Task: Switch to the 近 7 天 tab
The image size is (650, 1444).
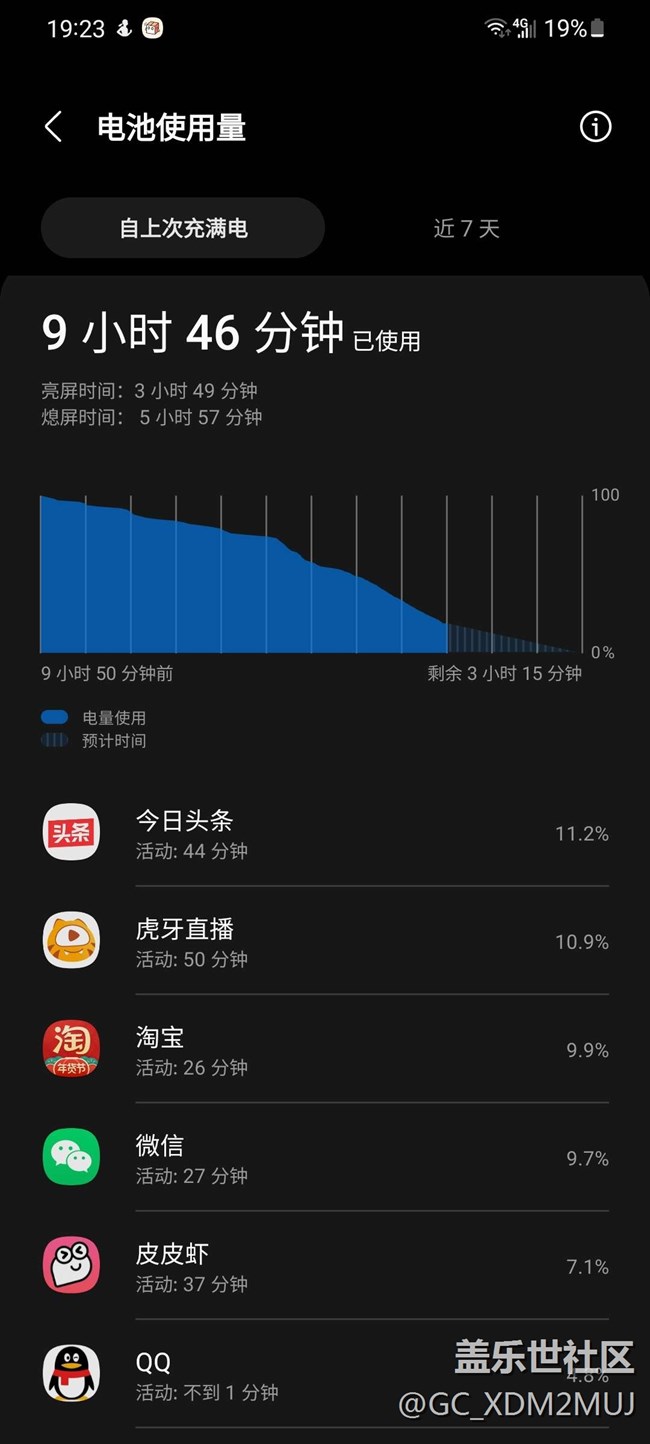Action: pyautogui.click(x=466, y=228)
